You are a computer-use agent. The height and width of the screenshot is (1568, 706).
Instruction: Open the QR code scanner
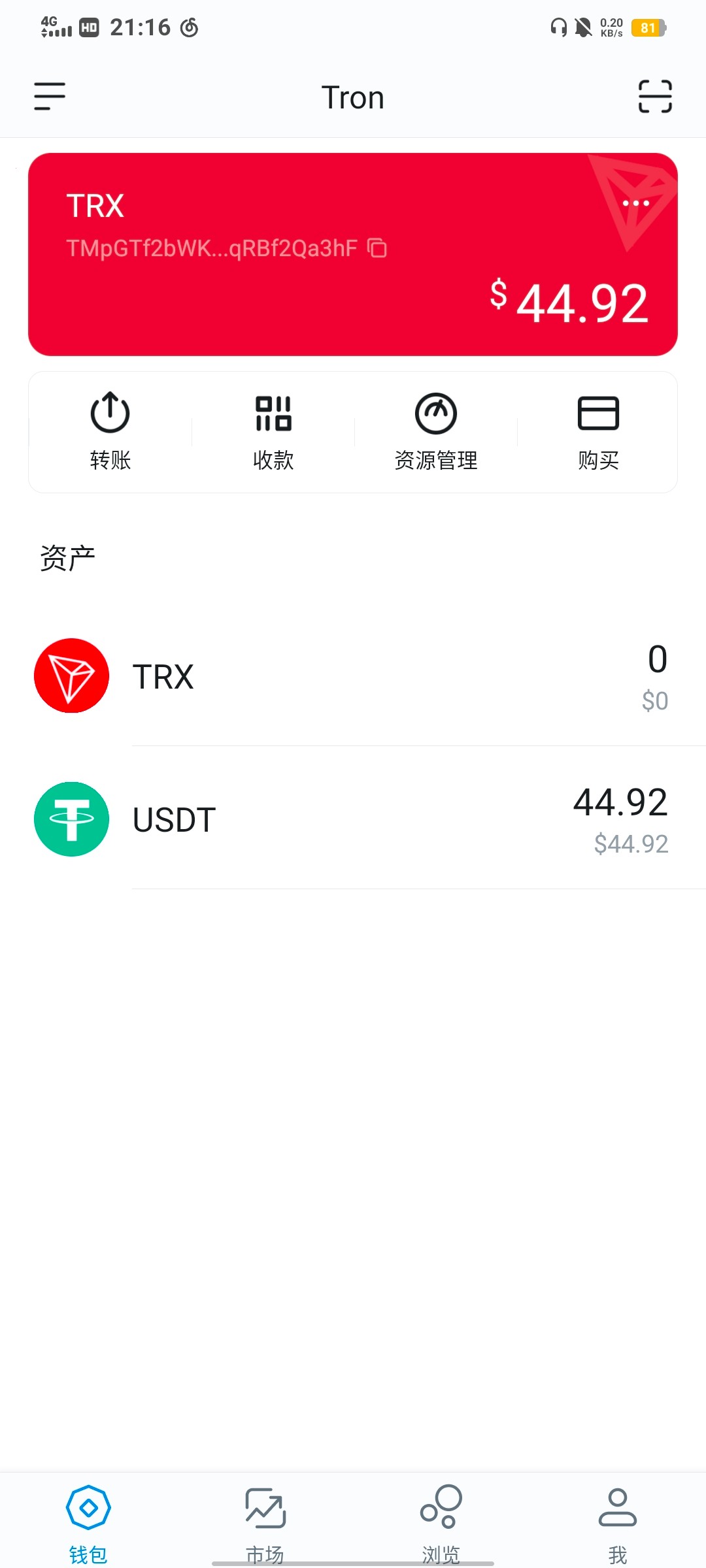tap(655, 97)
